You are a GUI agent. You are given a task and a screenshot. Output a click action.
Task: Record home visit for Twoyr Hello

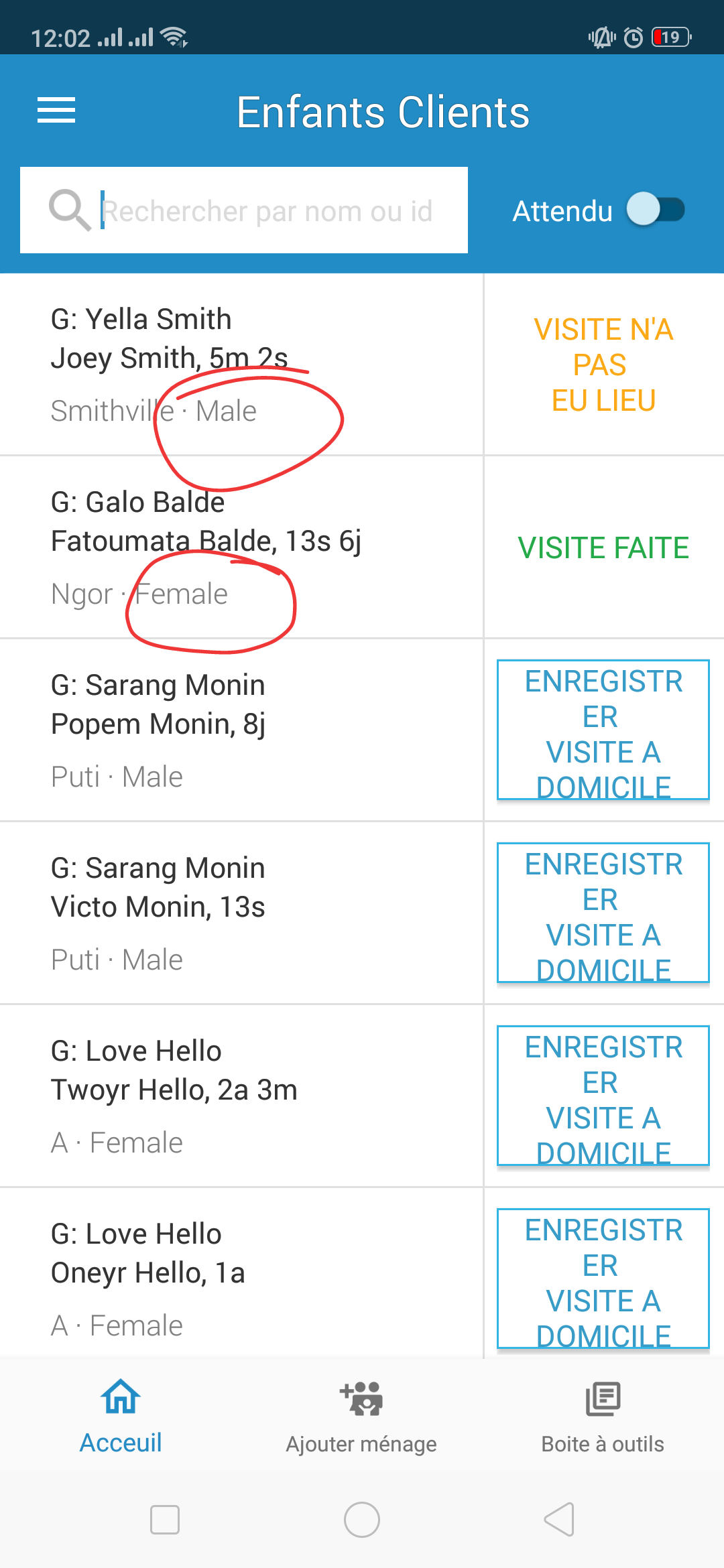coord(603,1096)
